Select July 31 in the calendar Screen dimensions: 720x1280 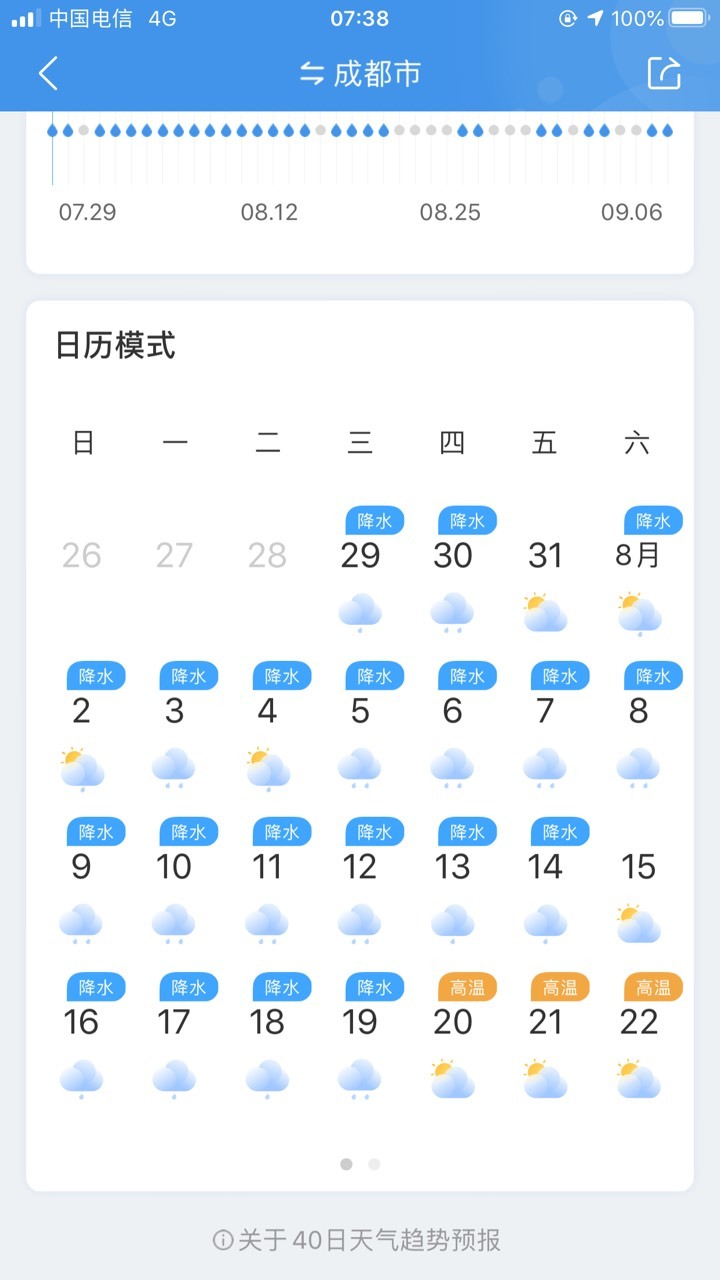click(545, 570)
